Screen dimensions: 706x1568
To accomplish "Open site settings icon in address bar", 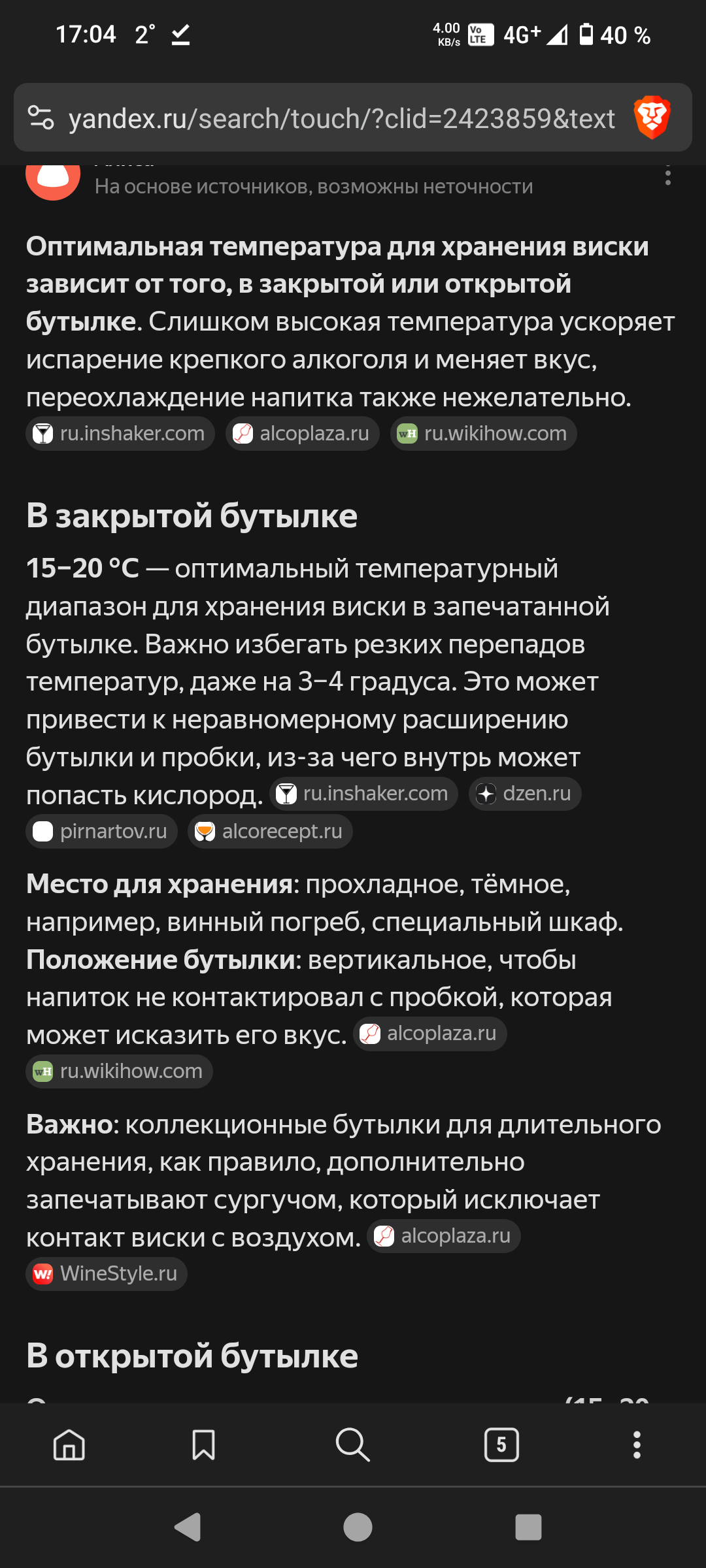I will [41, 118].
